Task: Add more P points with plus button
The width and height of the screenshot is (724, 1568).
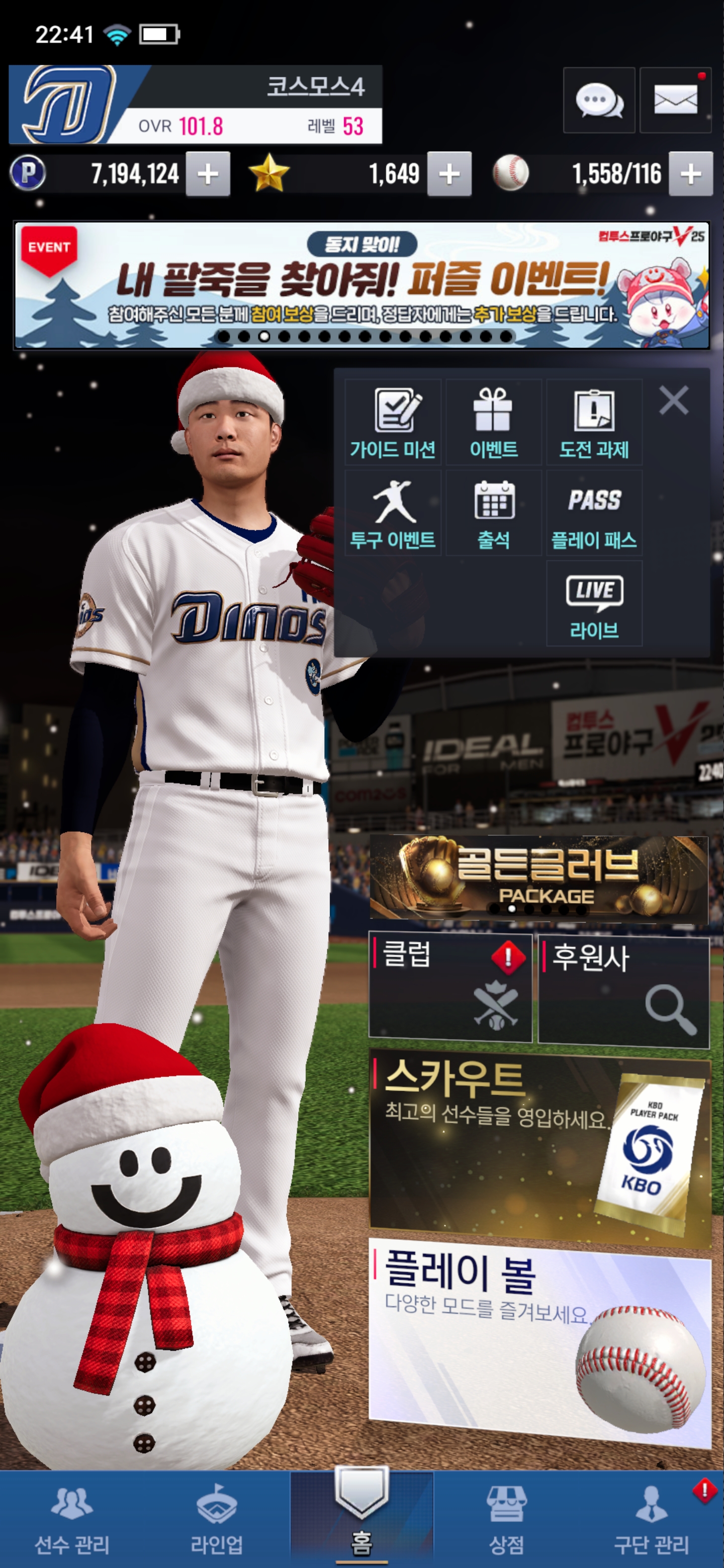Action: tap(208, 174)
